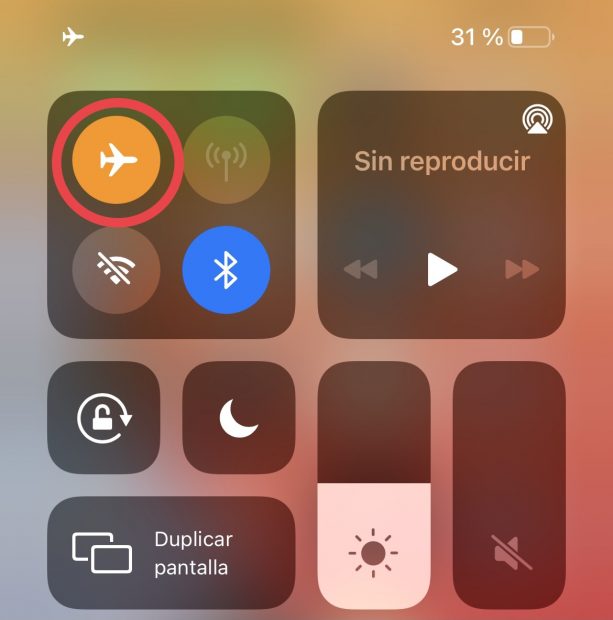Go back to the previous track

point(360,268)
